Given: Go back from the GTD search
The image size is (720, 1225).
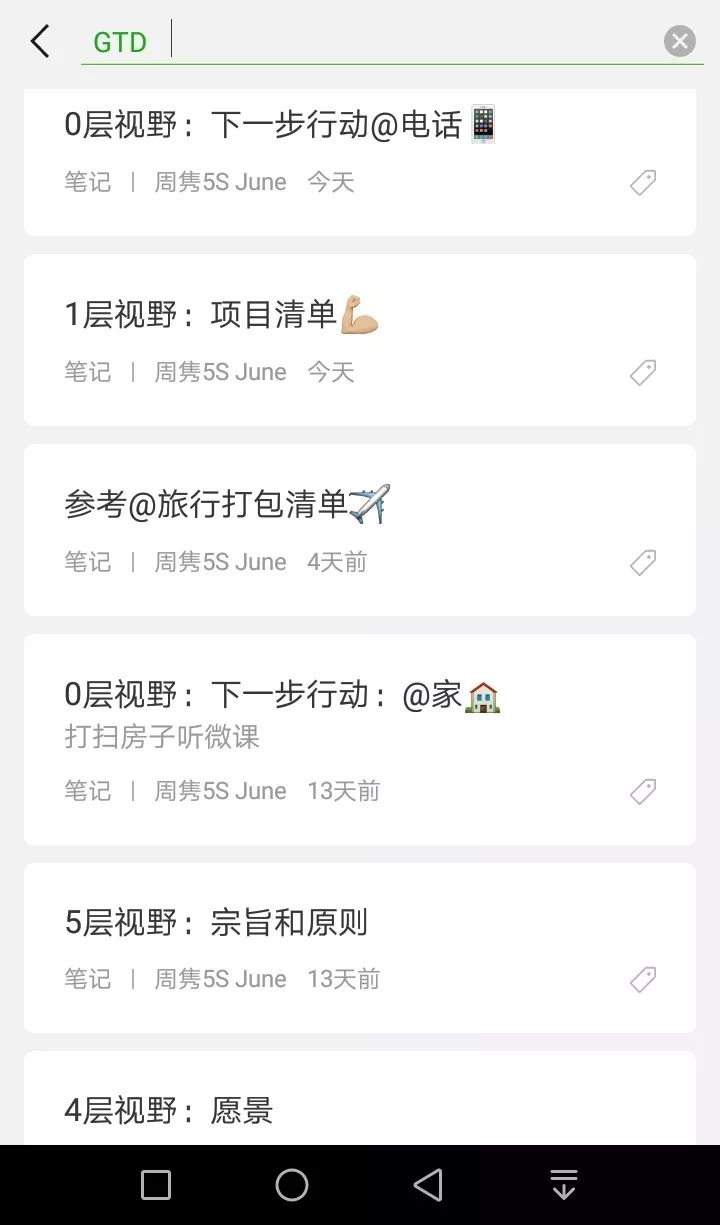Looking at the screenshot, I should (x=40, y=42).
